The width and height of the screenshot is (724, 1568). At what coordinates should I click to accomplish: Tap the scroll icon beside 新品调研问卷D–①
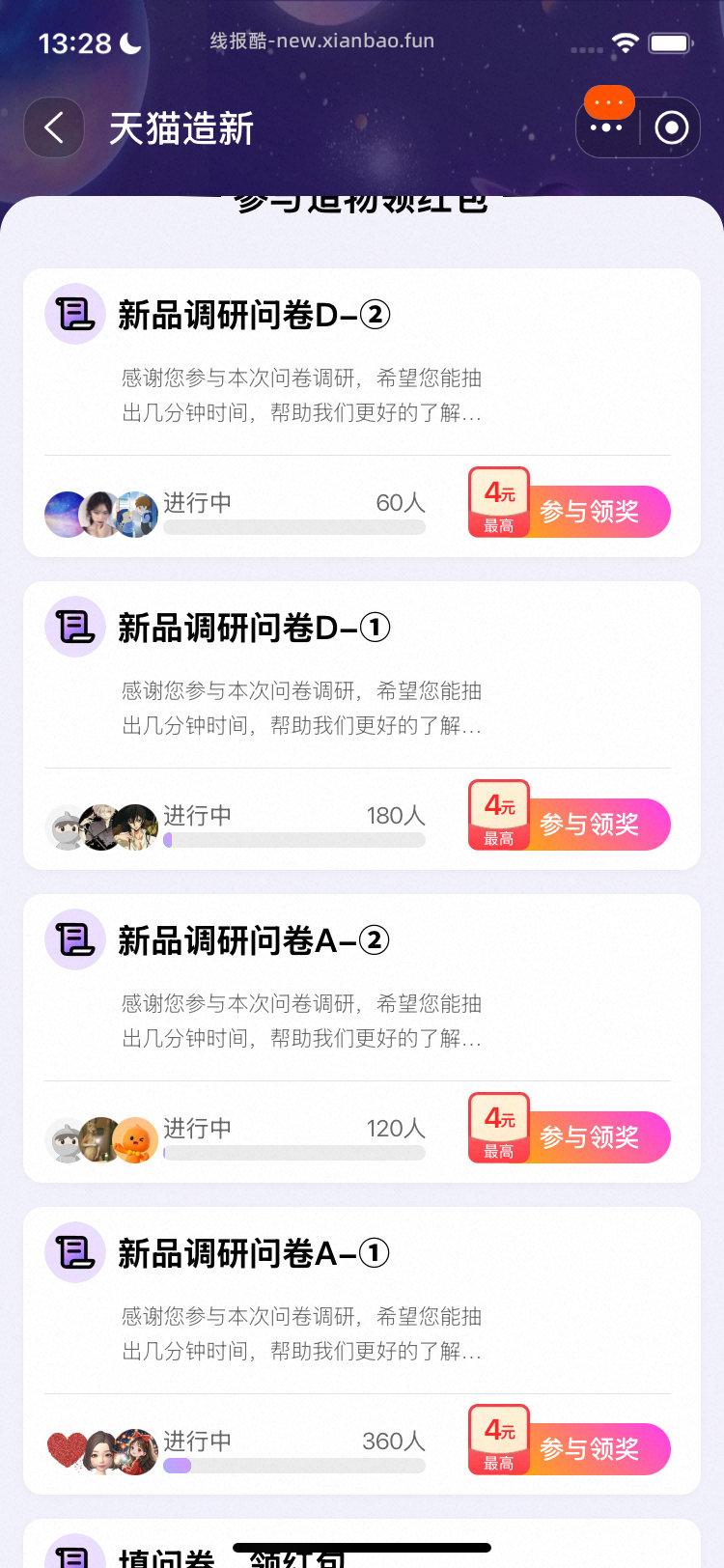coord(74,626)
